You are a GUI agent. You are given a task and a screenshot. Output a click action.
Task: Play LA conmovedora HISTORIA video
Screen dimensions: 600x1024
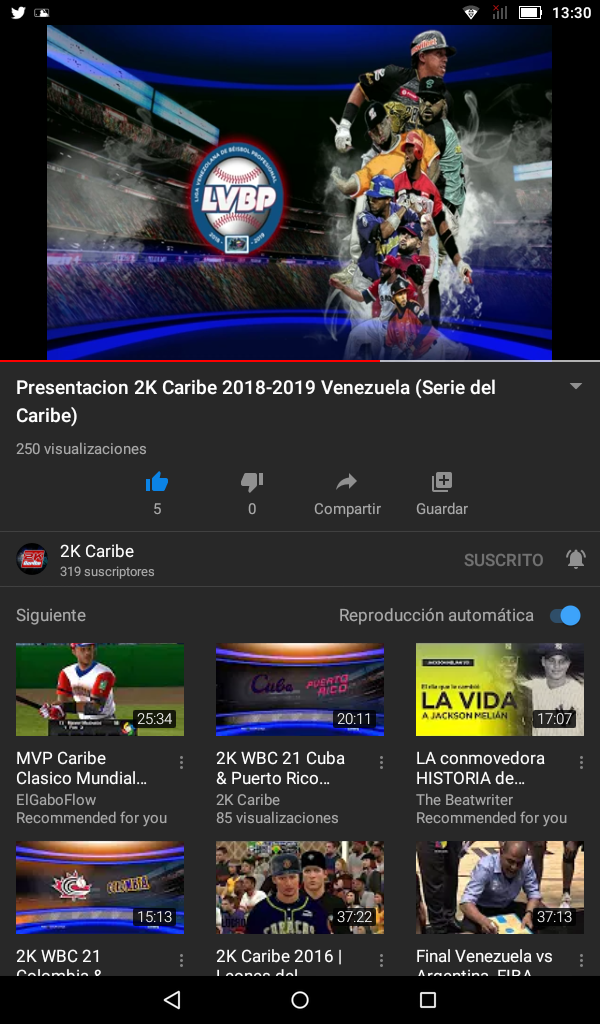tap(500, 690)
